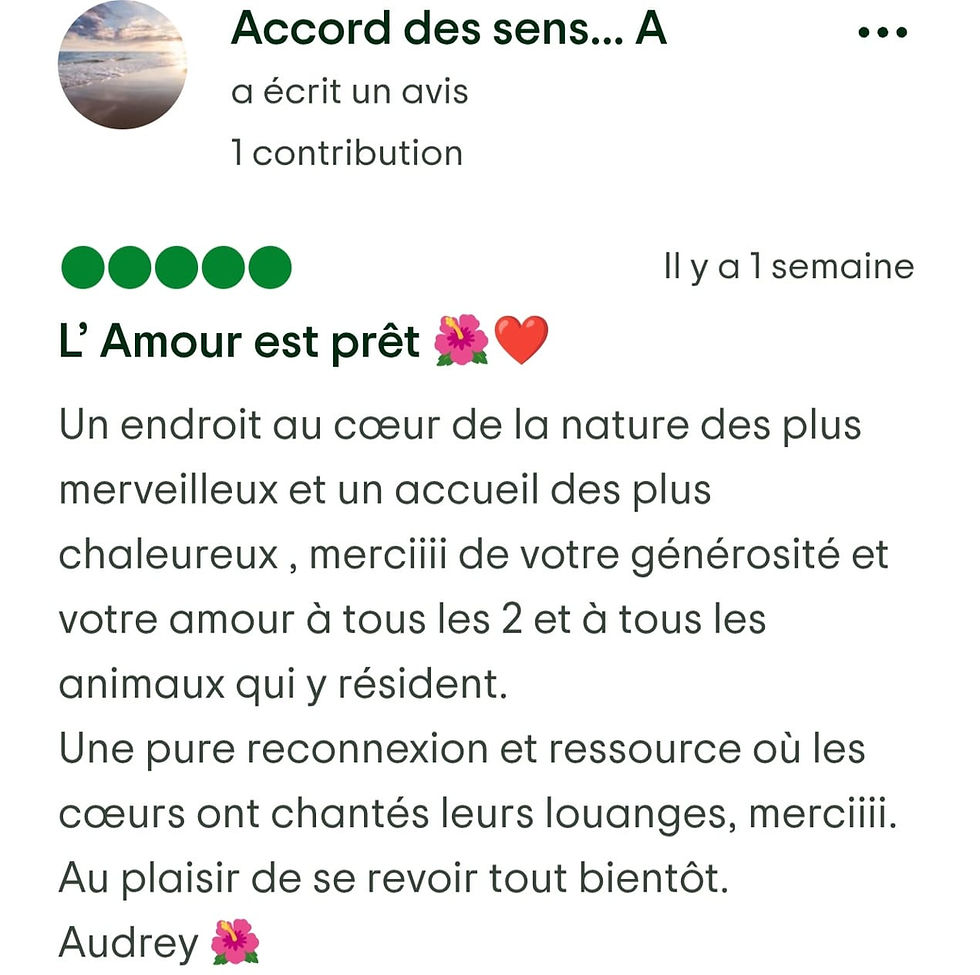The image size is (980, 975).
Task: Open the review's three-dot overflow menu
Action: [883, 33]
